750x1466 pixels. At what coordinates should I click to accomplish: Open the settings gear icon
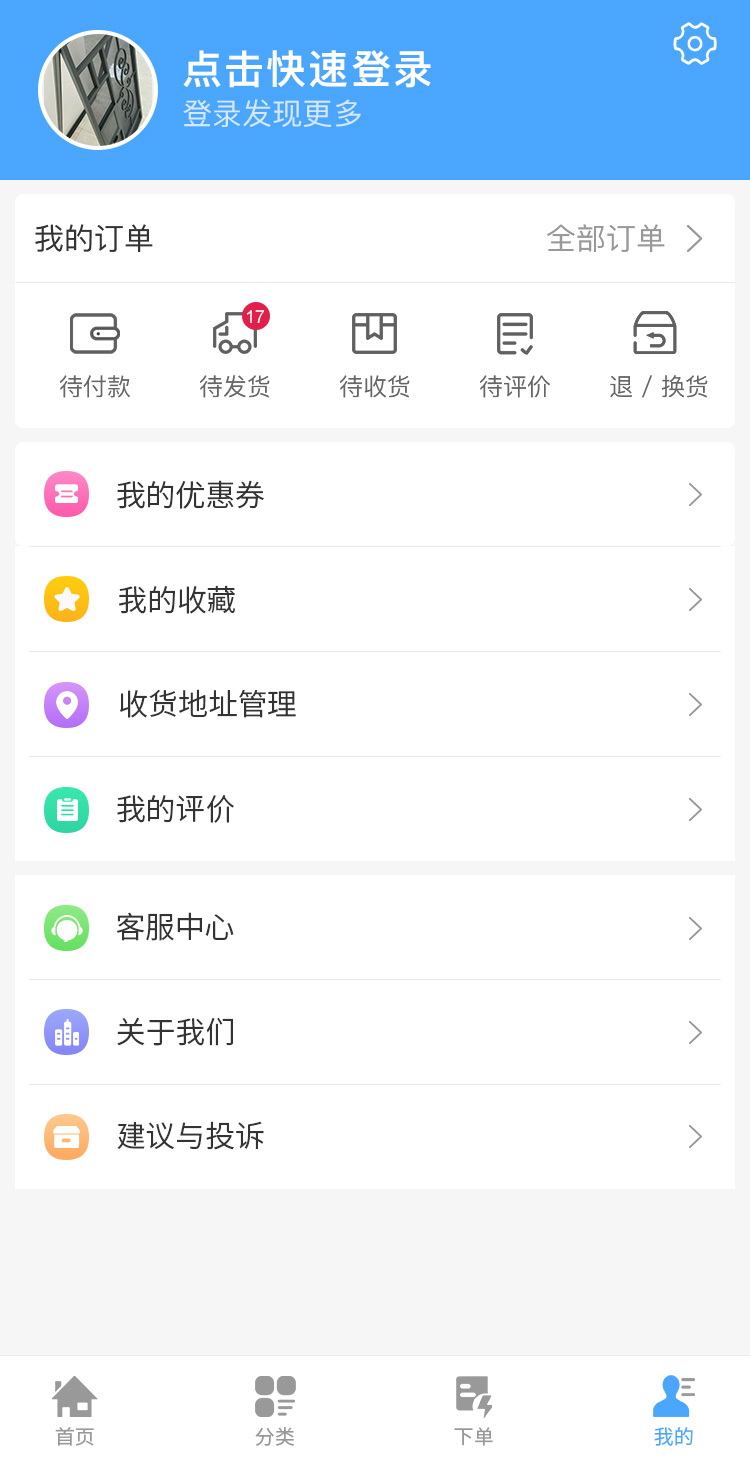(695, 44)
